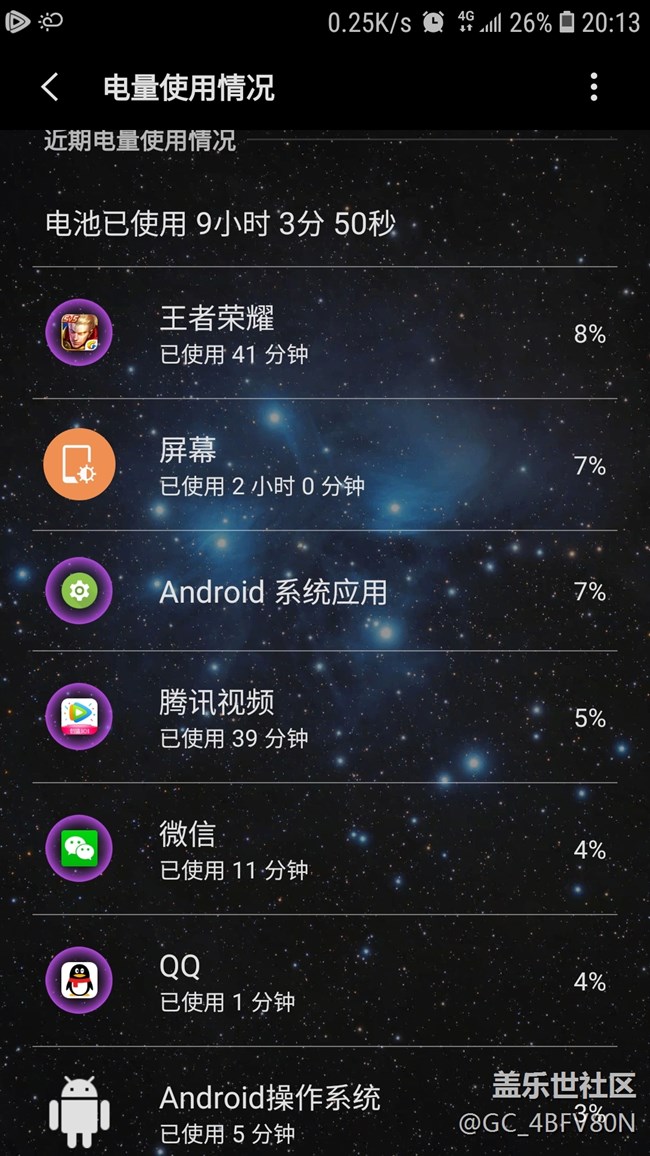The height and width of the screenshot is (1156, 650).
Task: Tap the QQ battery usage row
Action: tap(325, 982)
